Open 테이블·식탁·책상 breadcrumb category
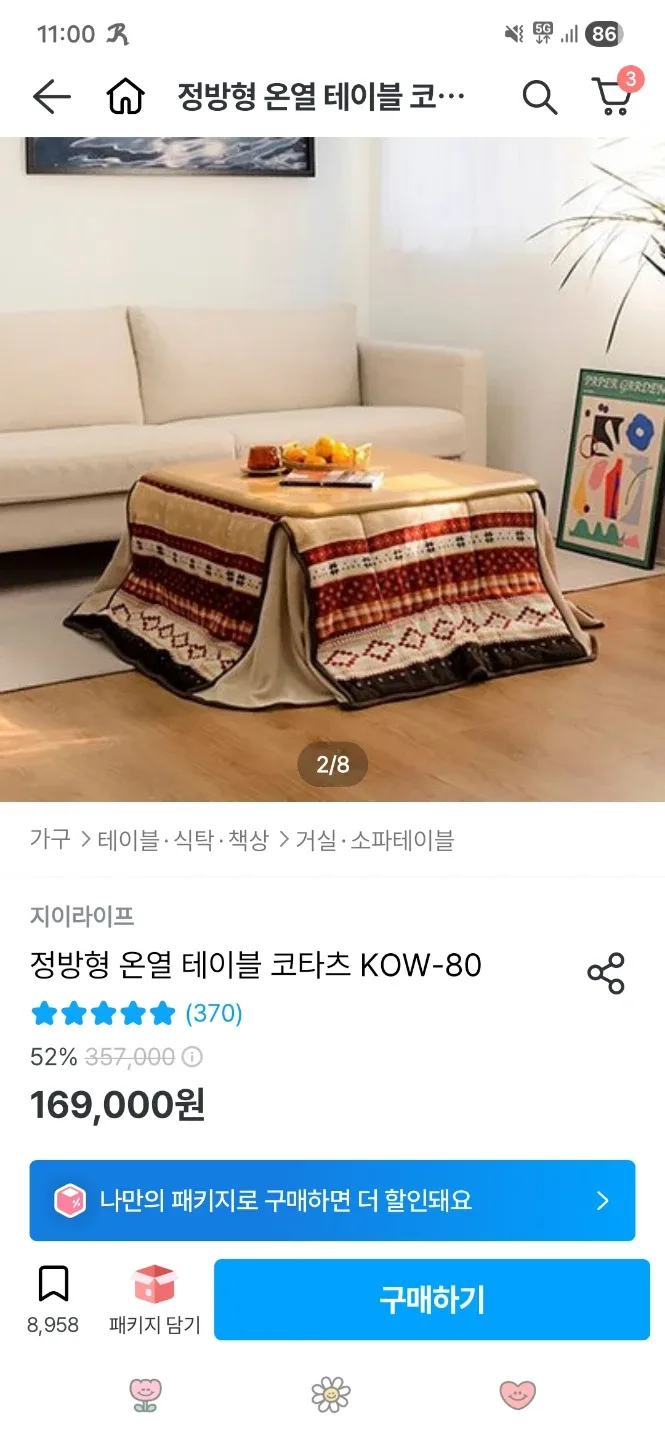This screenshot has width=665, height=1440. [x=183, y=840]
